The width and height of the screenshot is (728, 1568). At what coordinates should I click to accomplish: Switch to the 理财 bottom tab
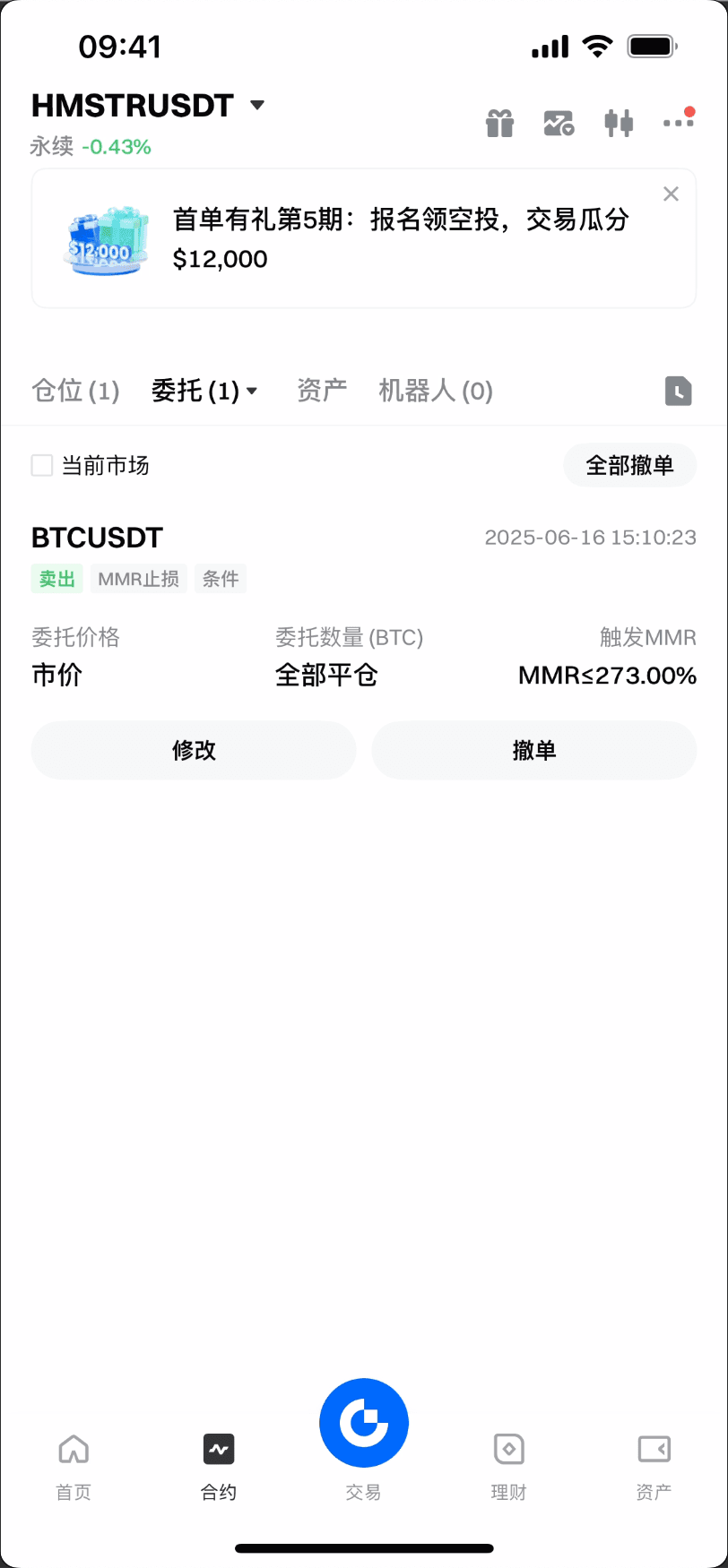click(508, 1465)
